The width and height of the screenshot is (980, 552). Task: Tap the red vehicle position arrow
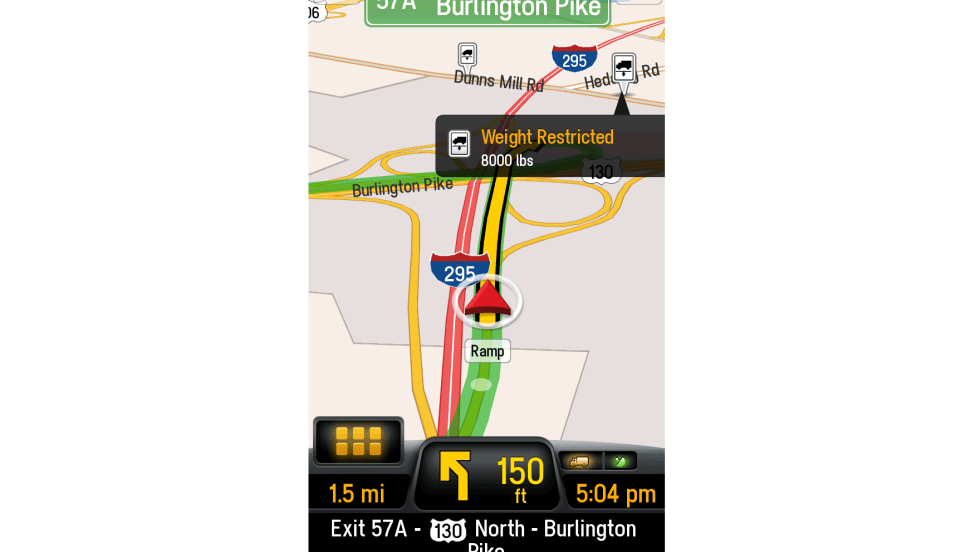point(487,300)
